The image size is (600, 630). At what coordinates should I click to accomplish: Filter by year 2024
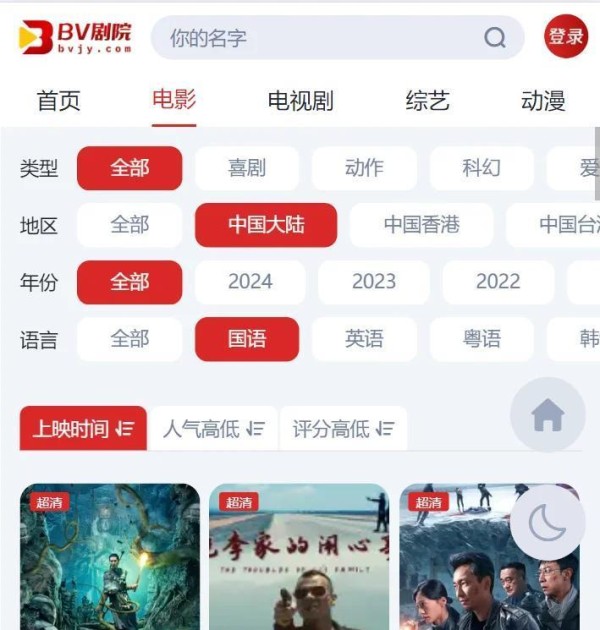pyautogui.click(x=250, y=282)
